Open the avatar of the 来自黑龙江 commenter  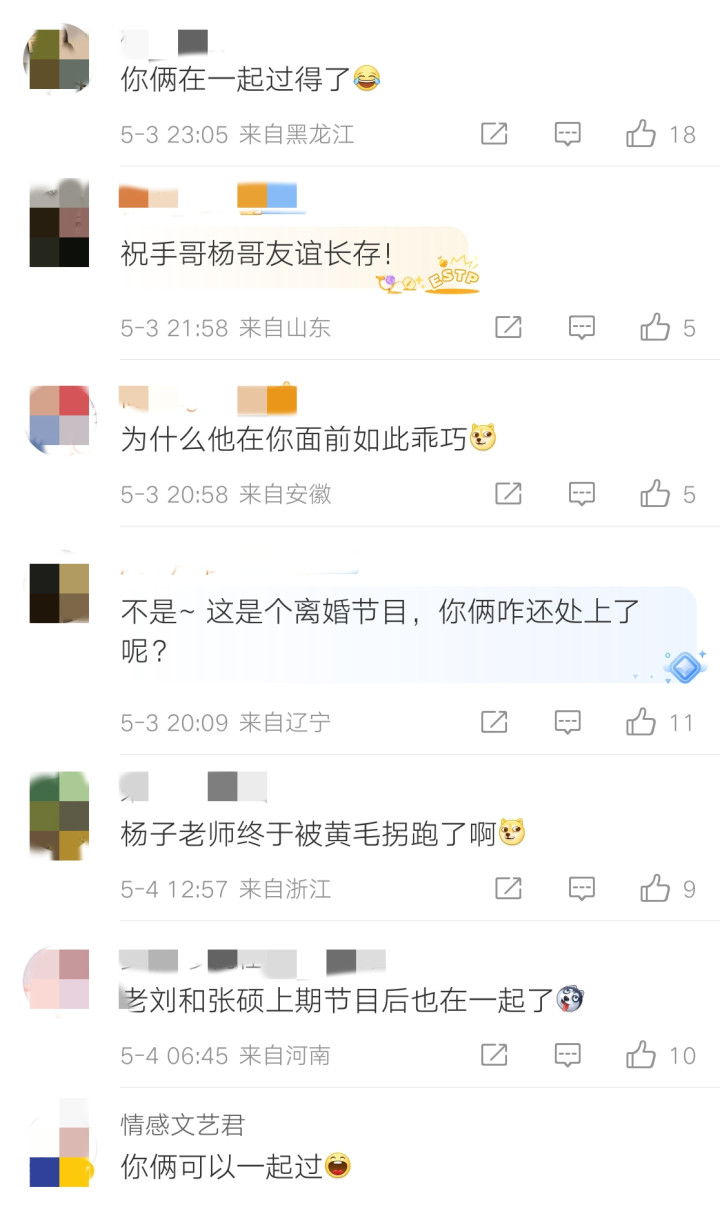click(x=59, y=59)
